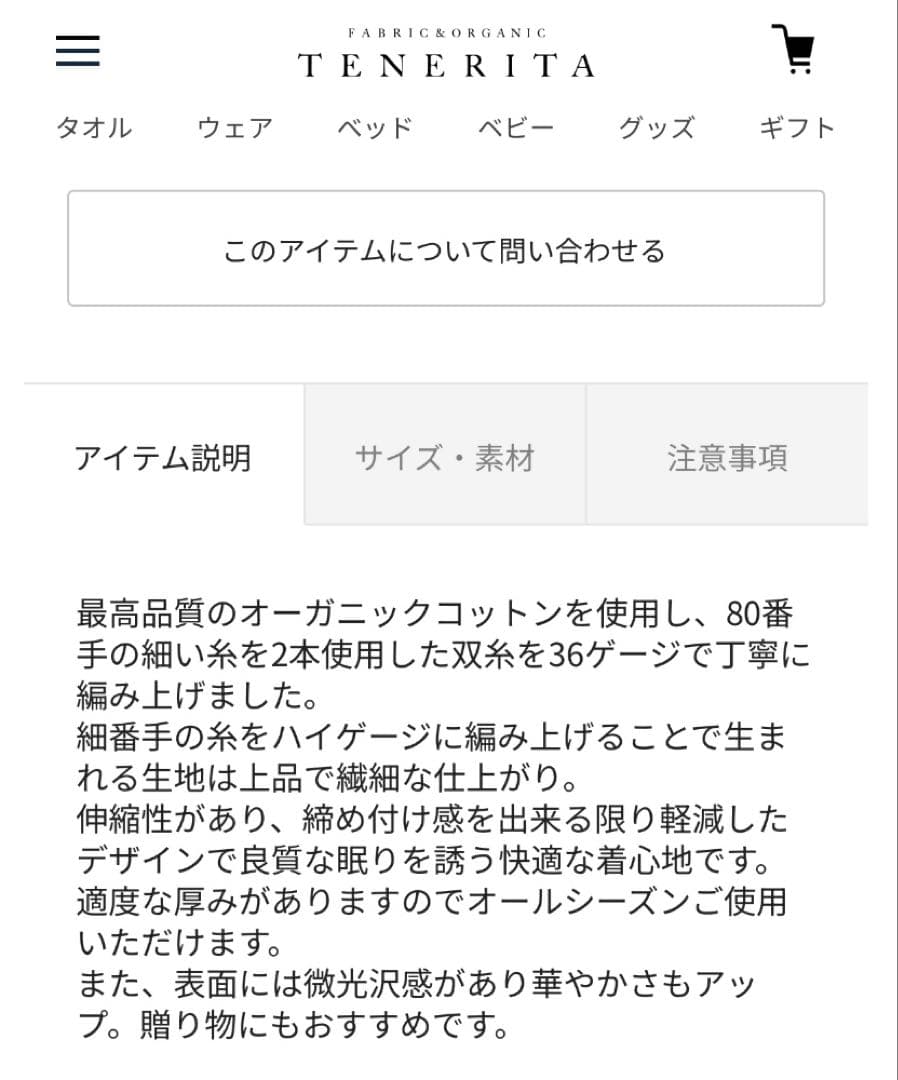Switch to the 注意事項 tab
Image resolution: width=898 pixels, height=1080 pixels.
coord(728,456)
